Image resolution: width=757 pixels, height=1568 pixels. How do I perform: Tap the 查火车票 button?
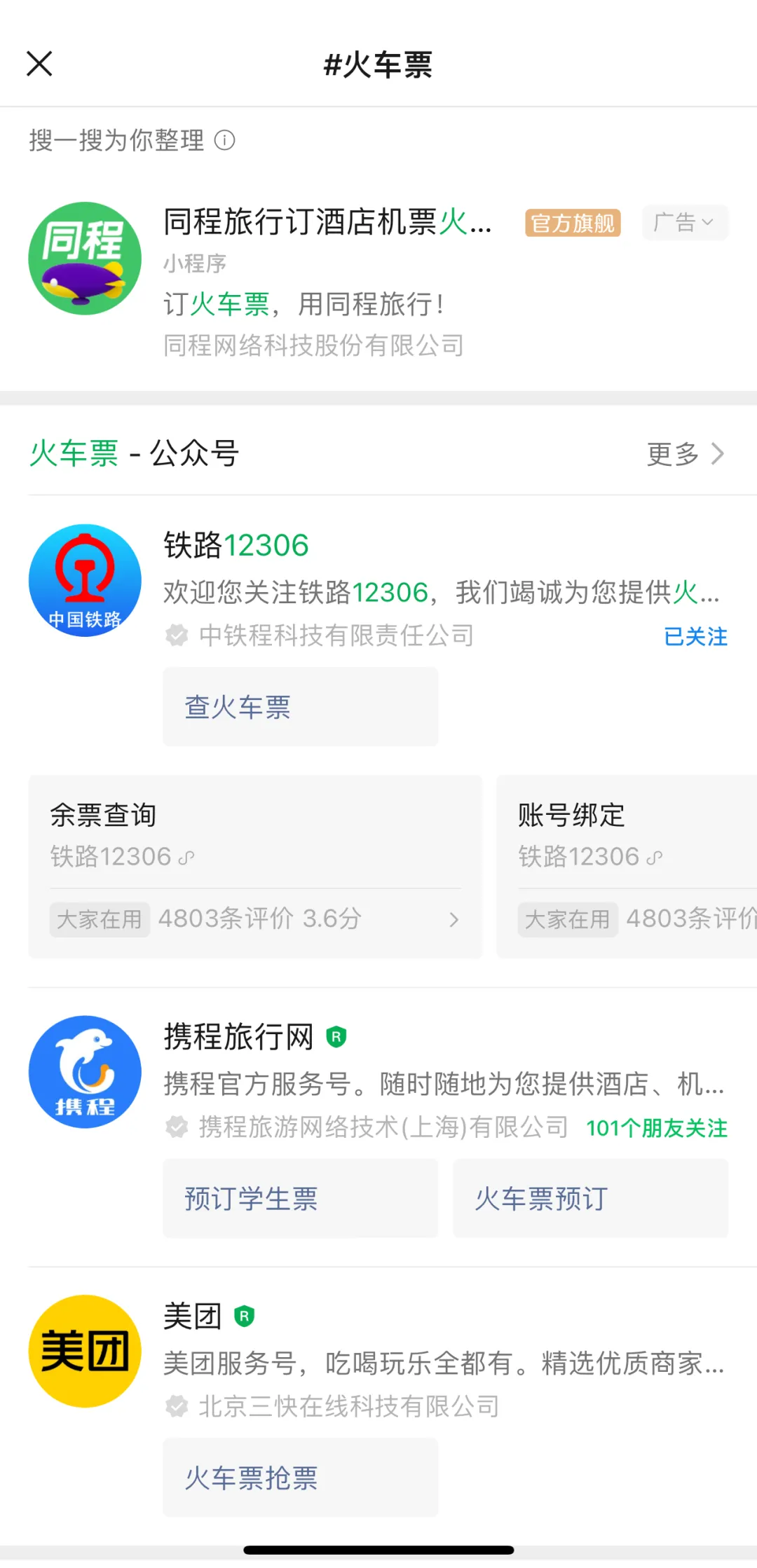pyautogui.click(x=301, y=707)
